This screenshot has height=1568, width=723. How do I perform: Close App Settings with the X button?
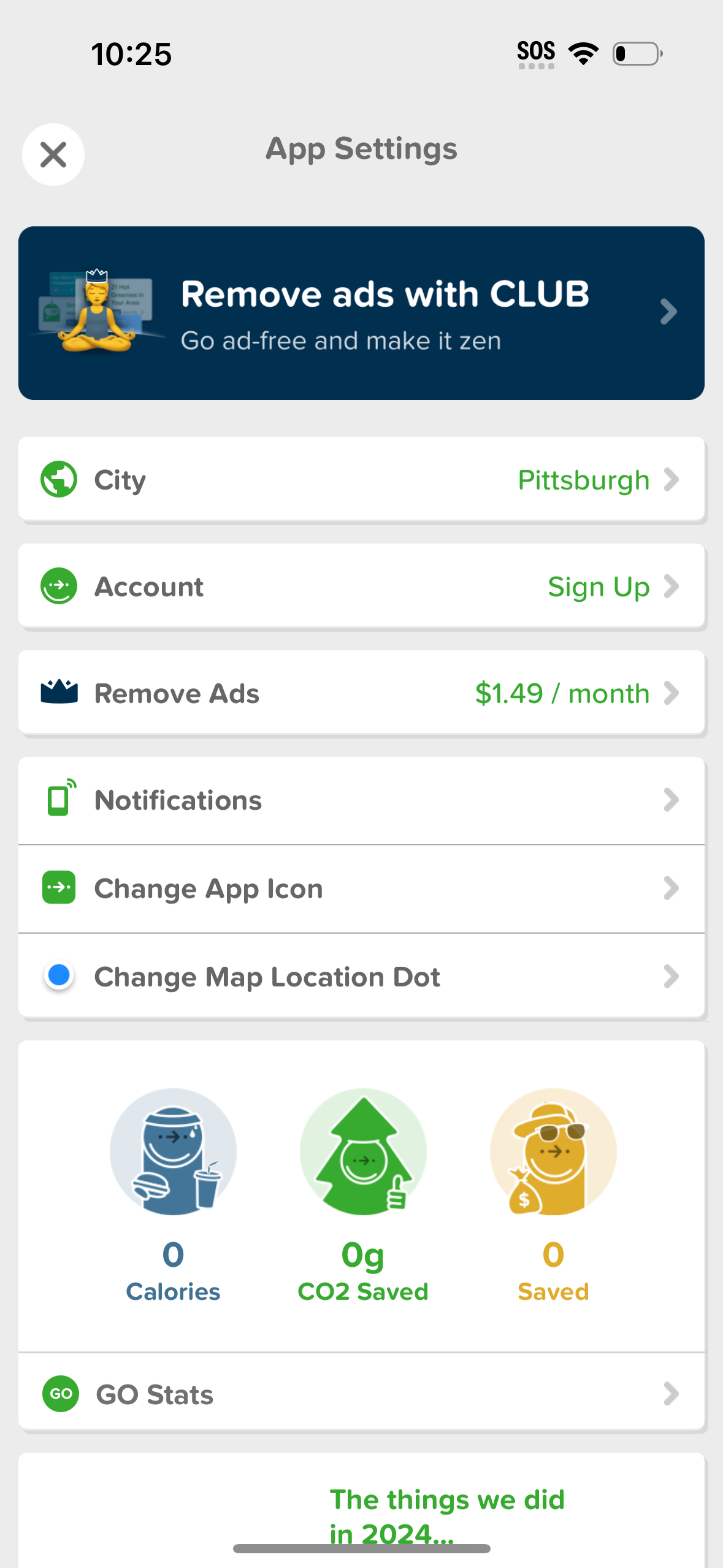(x=53, y=155)
